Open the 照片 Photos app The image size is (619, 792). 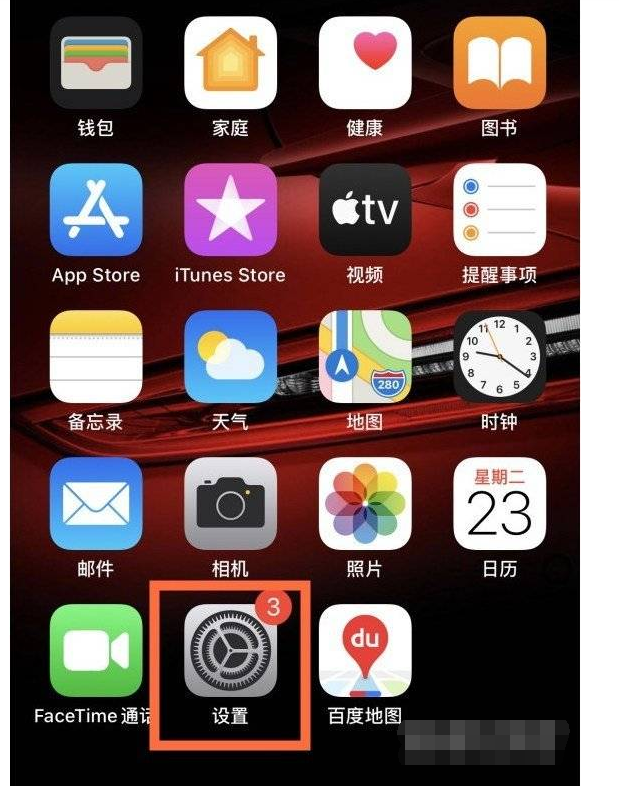tap(365, 503)
